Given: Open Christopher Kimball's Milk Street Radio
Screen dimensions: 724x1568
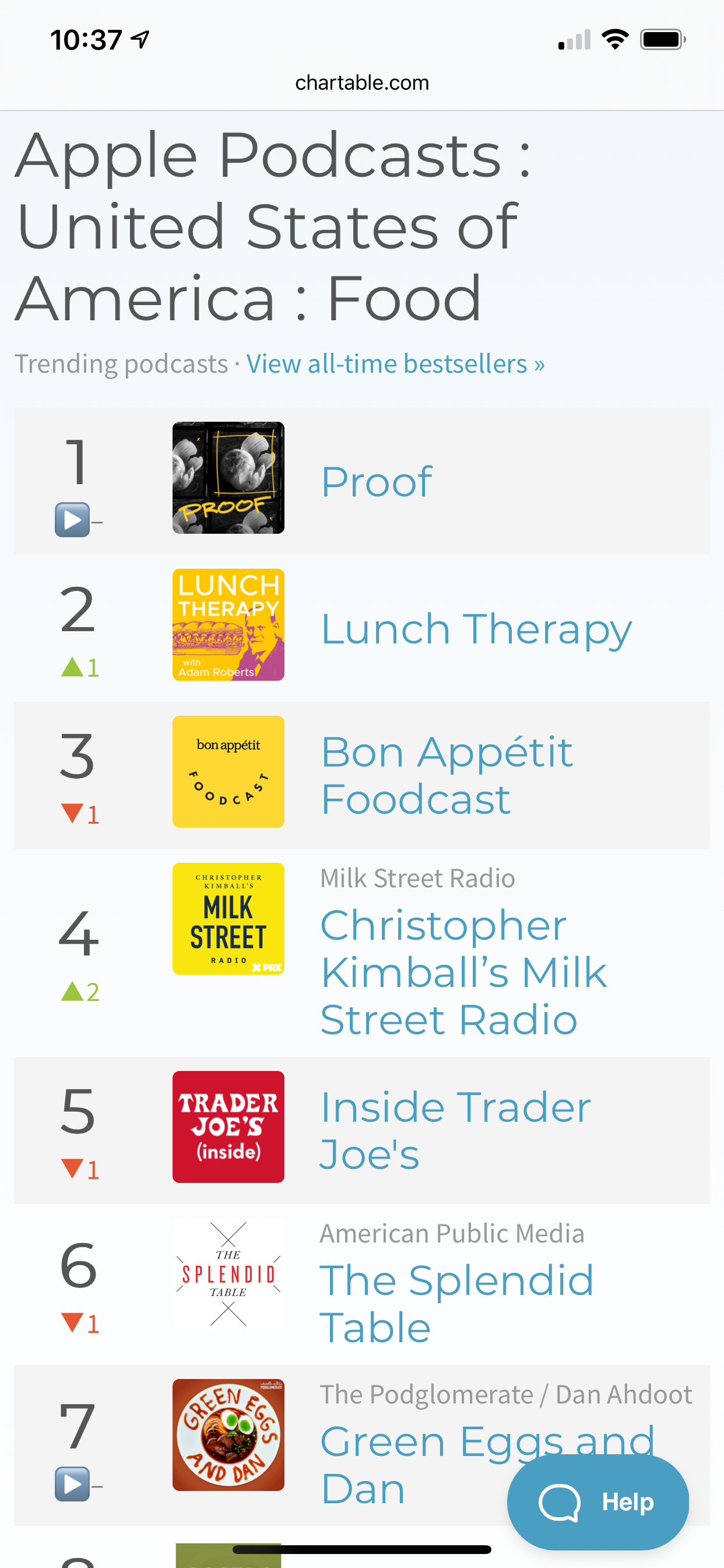Looking at the screenshot, I should pos(463,972).
